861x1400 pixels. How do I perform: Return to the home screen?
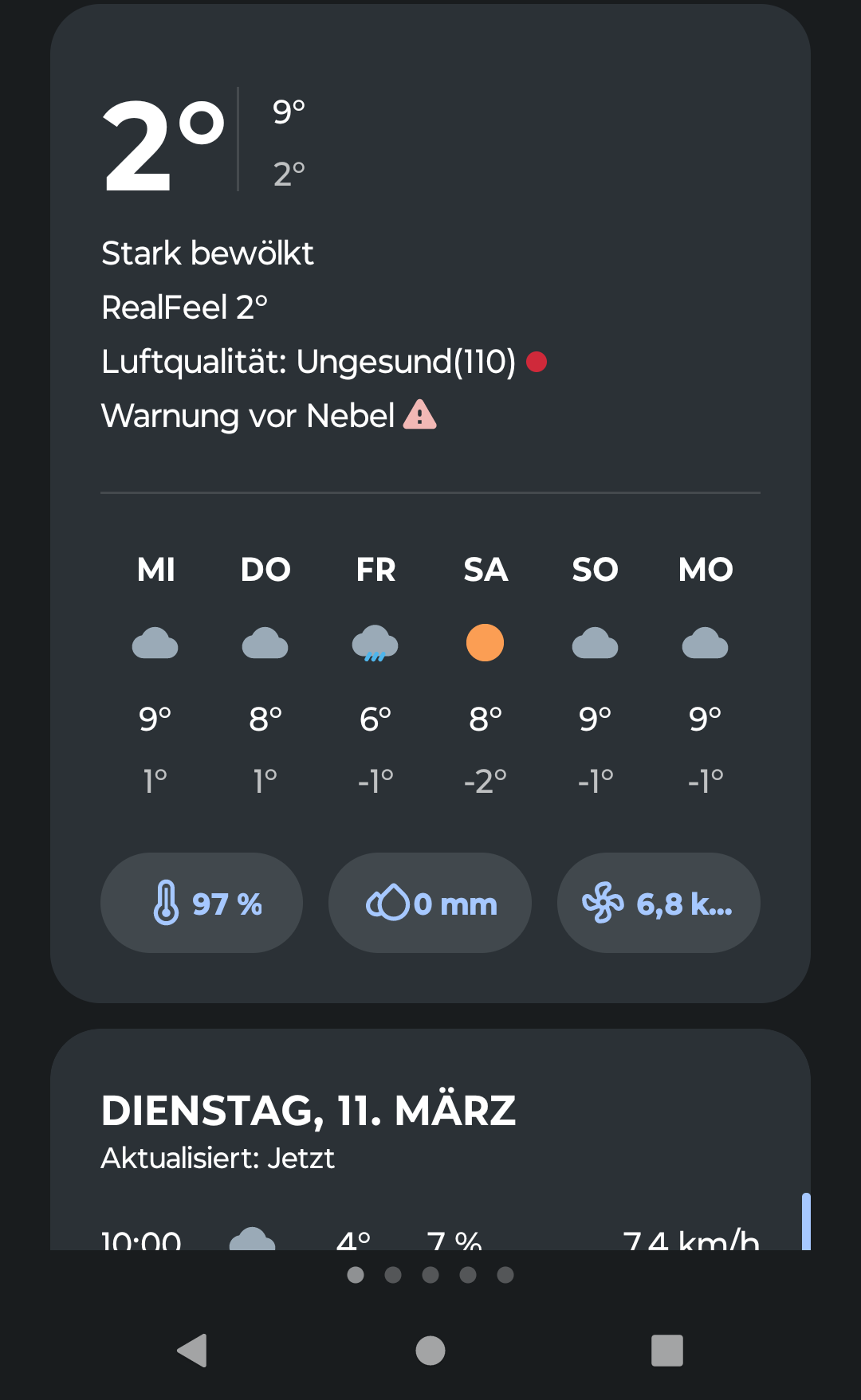(431, 1351)
